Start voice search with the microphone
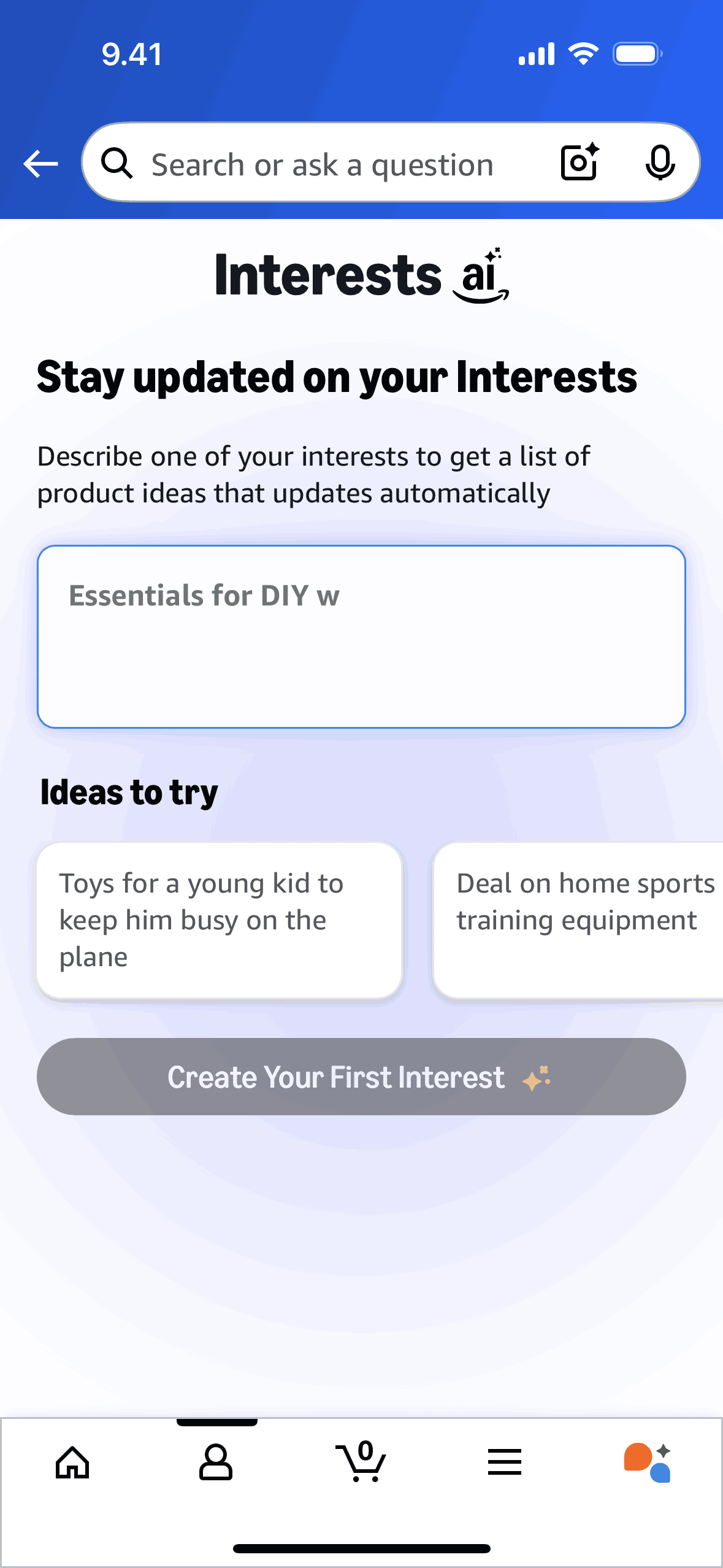Screen dimensions: 723x1568 tap(660, 163)
